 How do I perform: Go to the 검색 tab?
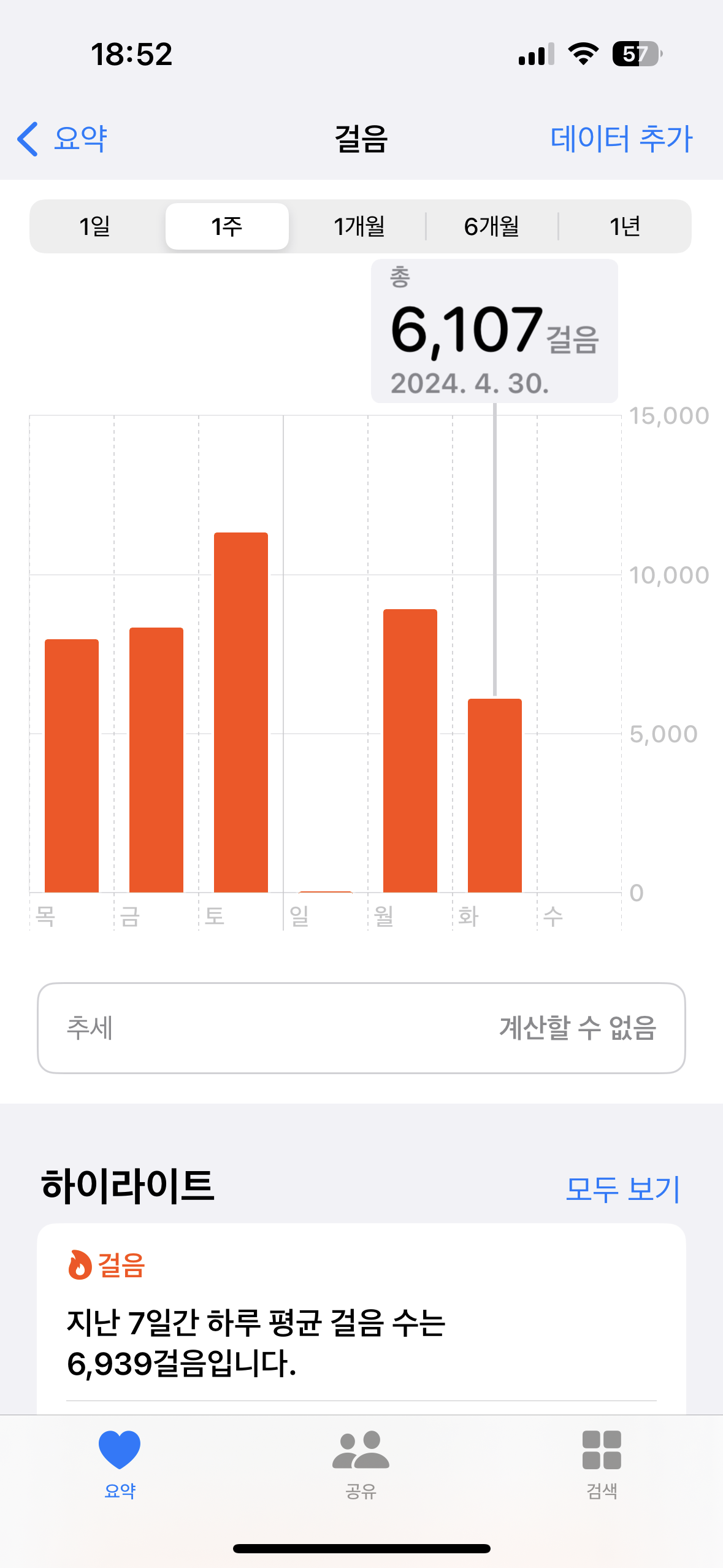pyautogui.click(x=602, y=1463)
